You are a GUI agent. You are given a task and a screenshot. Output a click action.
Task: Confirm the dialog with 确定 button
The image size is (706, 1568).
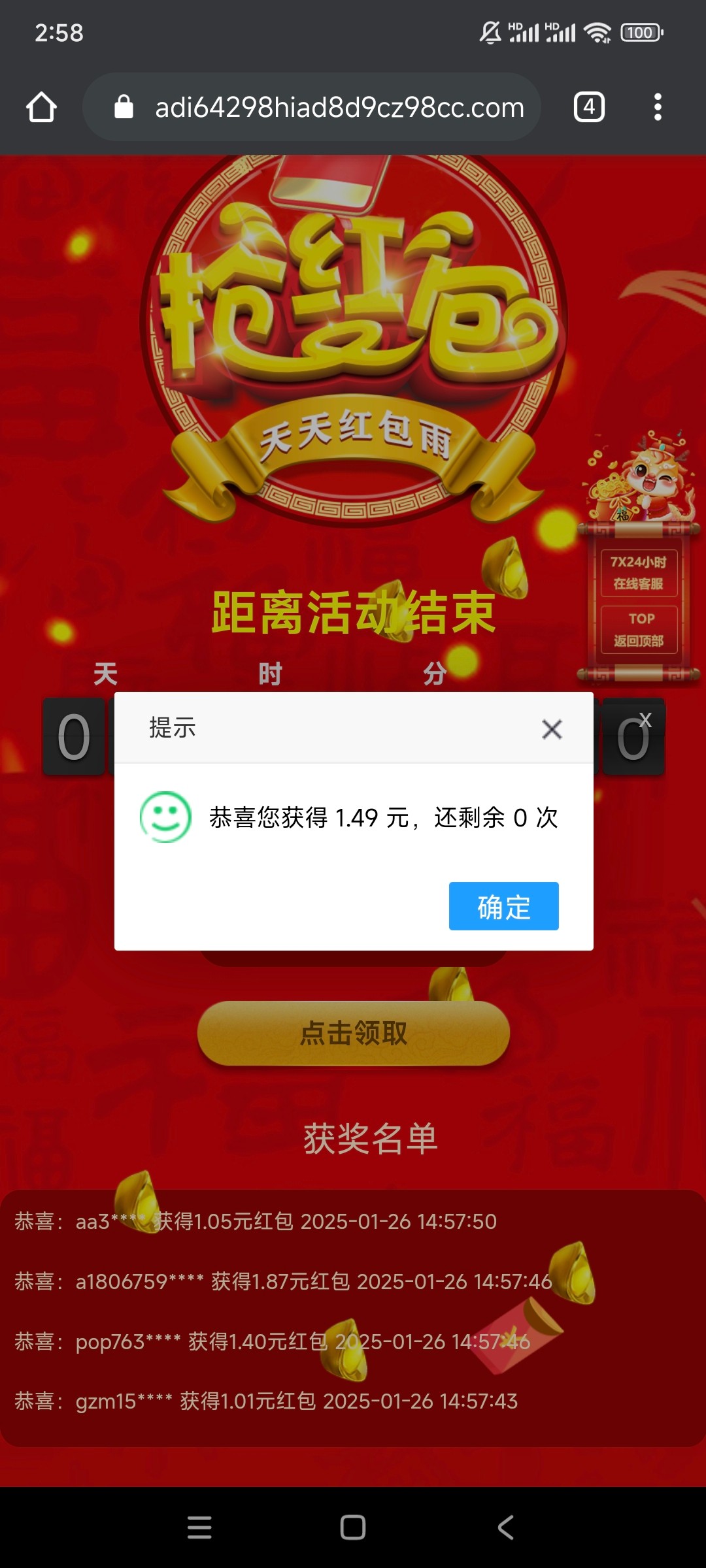[x=503, y=906]
